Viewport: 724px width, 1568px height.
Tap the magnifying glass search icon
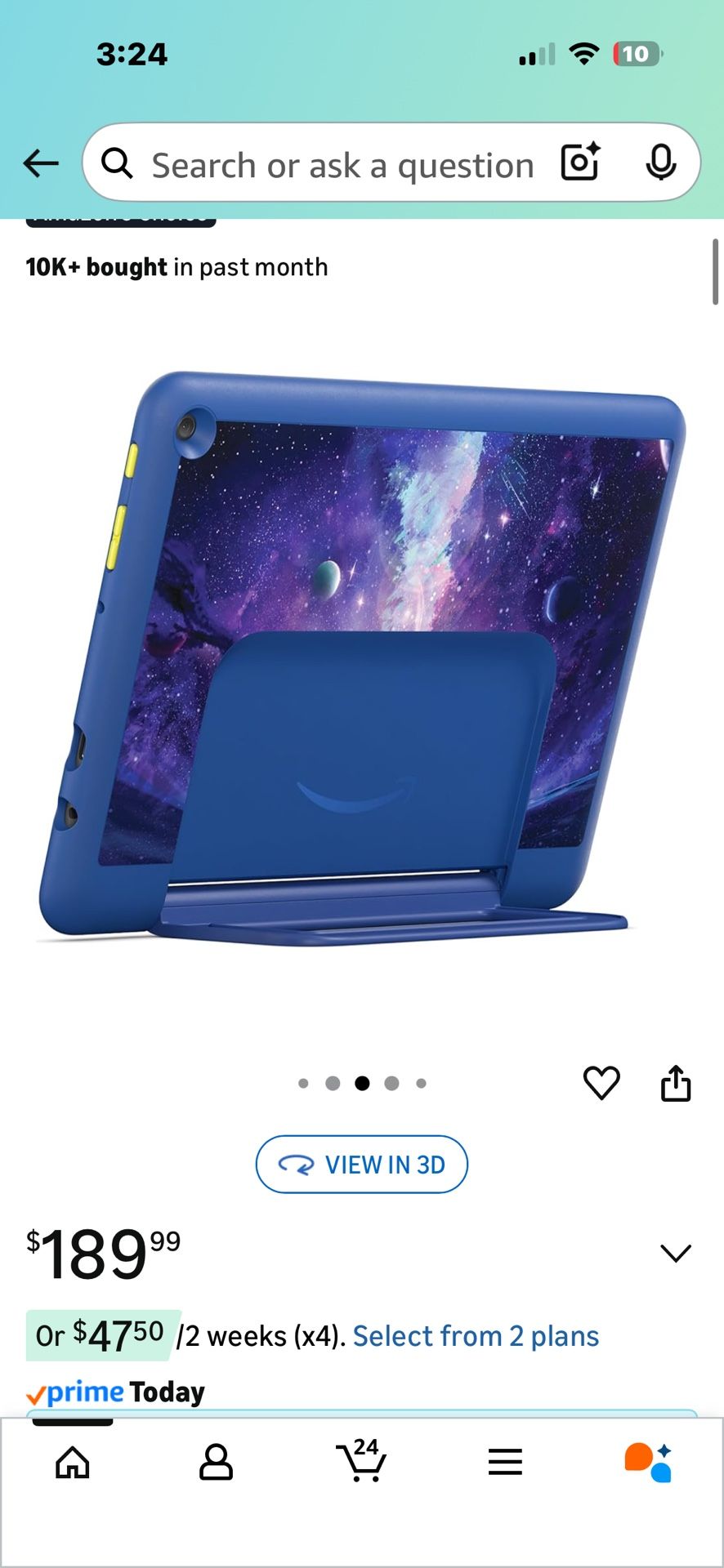click(117, 163)
